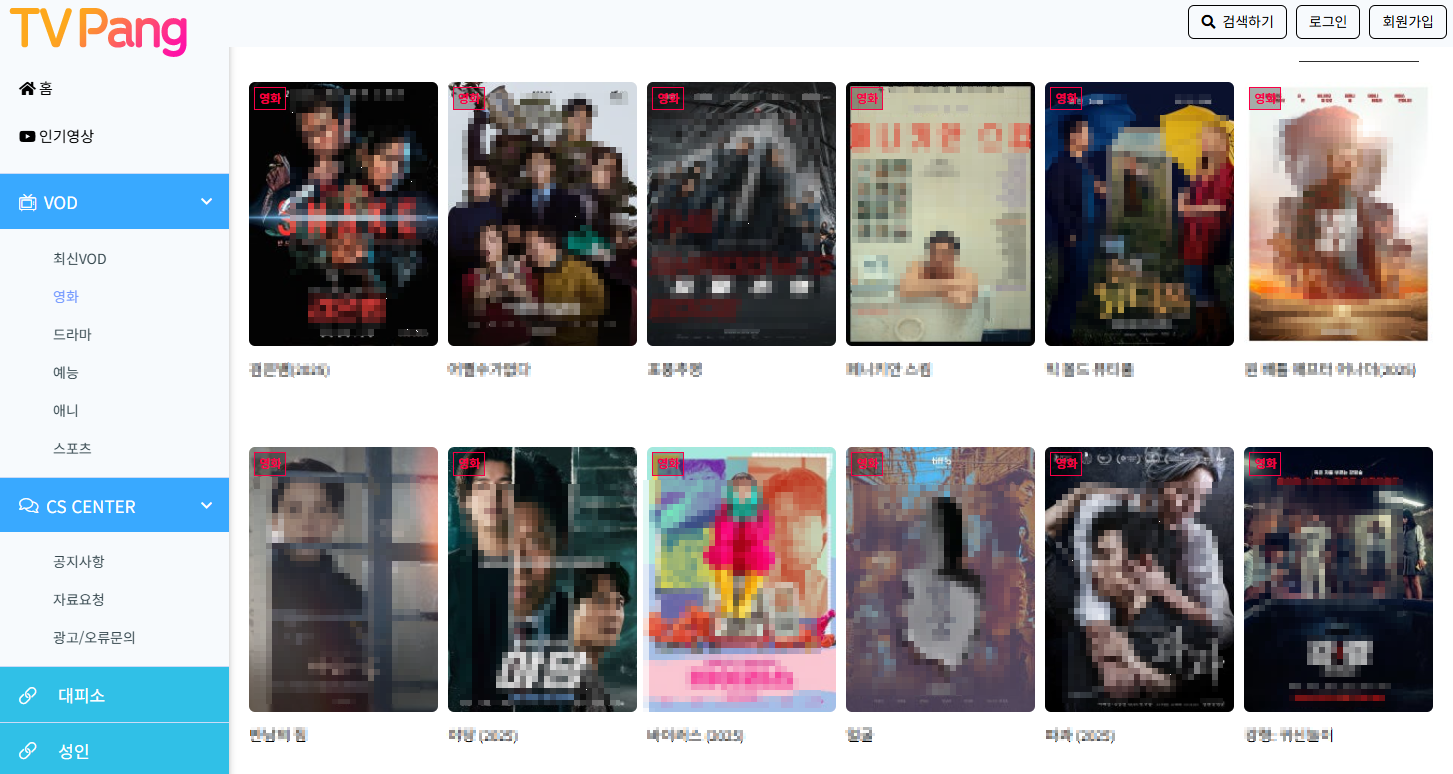Open 광고/오류문의 inquiry page
This screenshot has height=774, width=1453.
point(94,637)
